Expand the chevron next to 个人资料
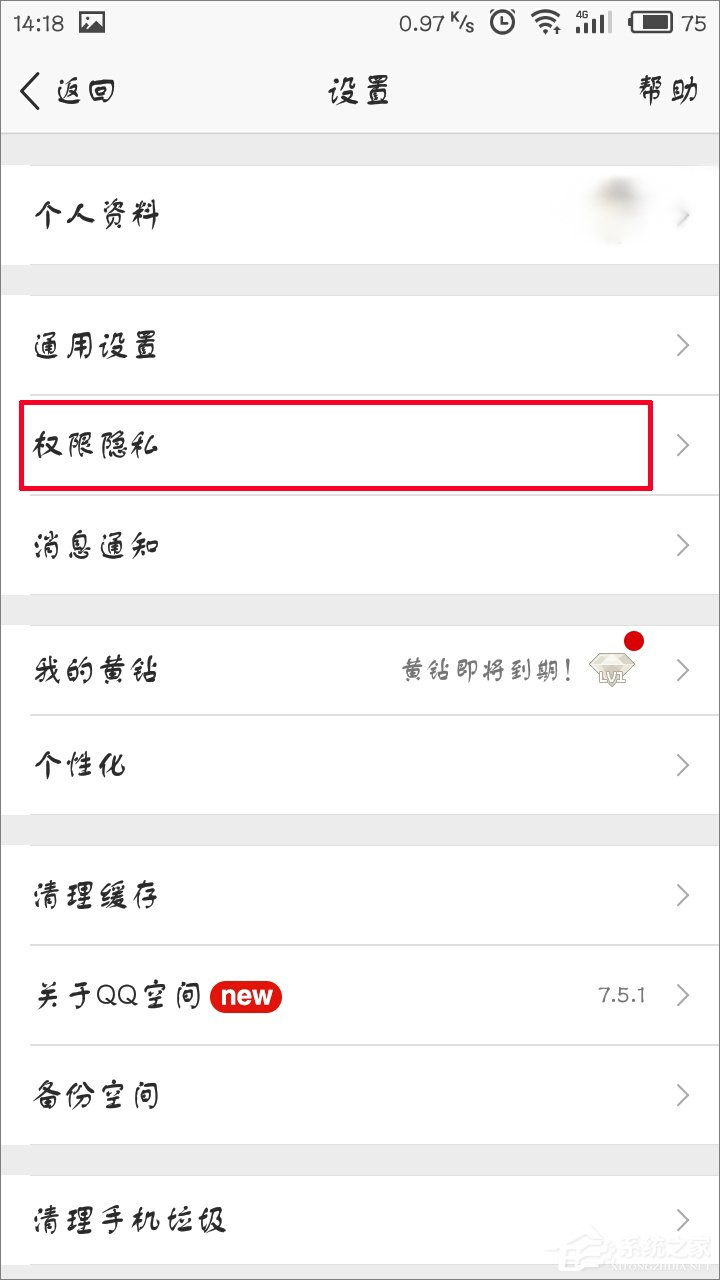 click(683, 214)
